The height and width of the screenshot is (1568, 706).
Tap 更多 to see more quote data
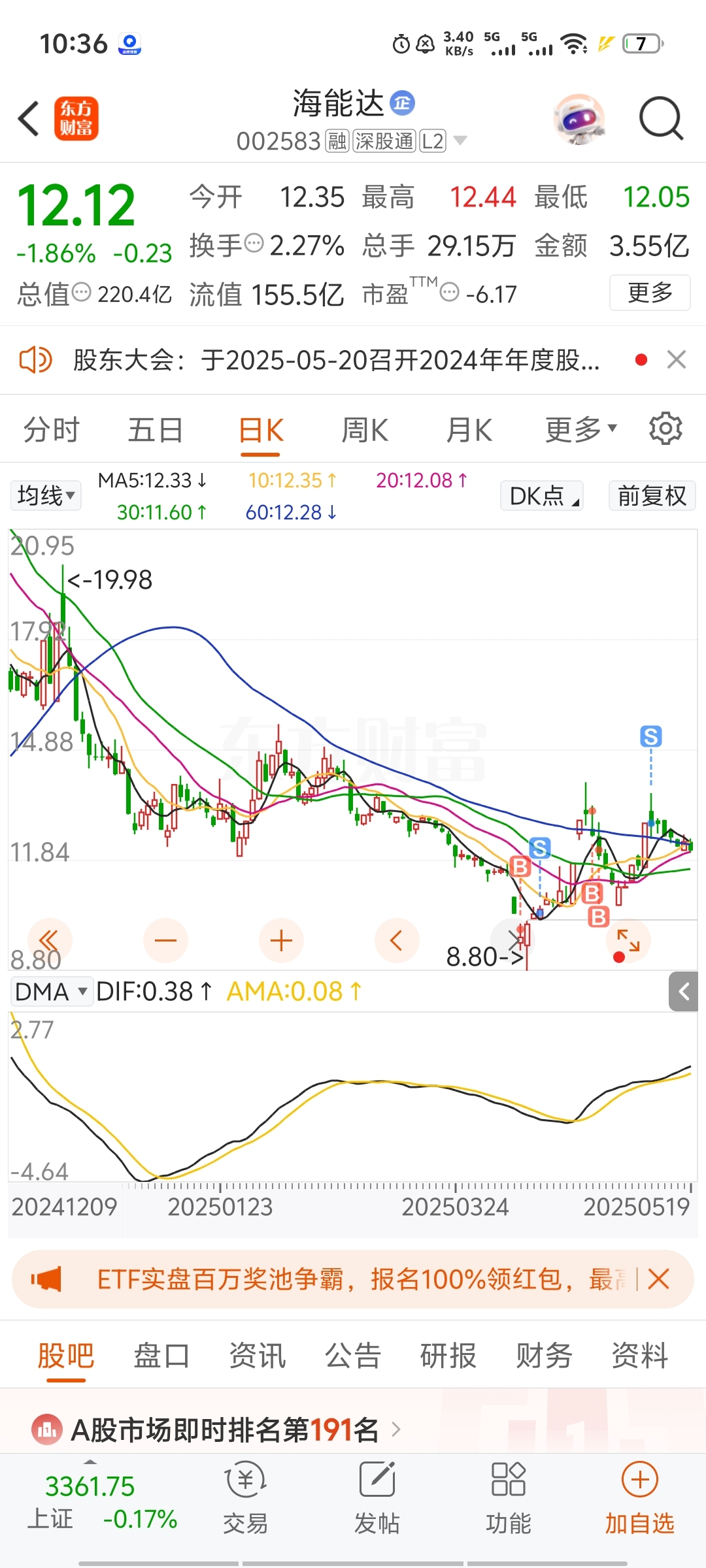(650, 293)
